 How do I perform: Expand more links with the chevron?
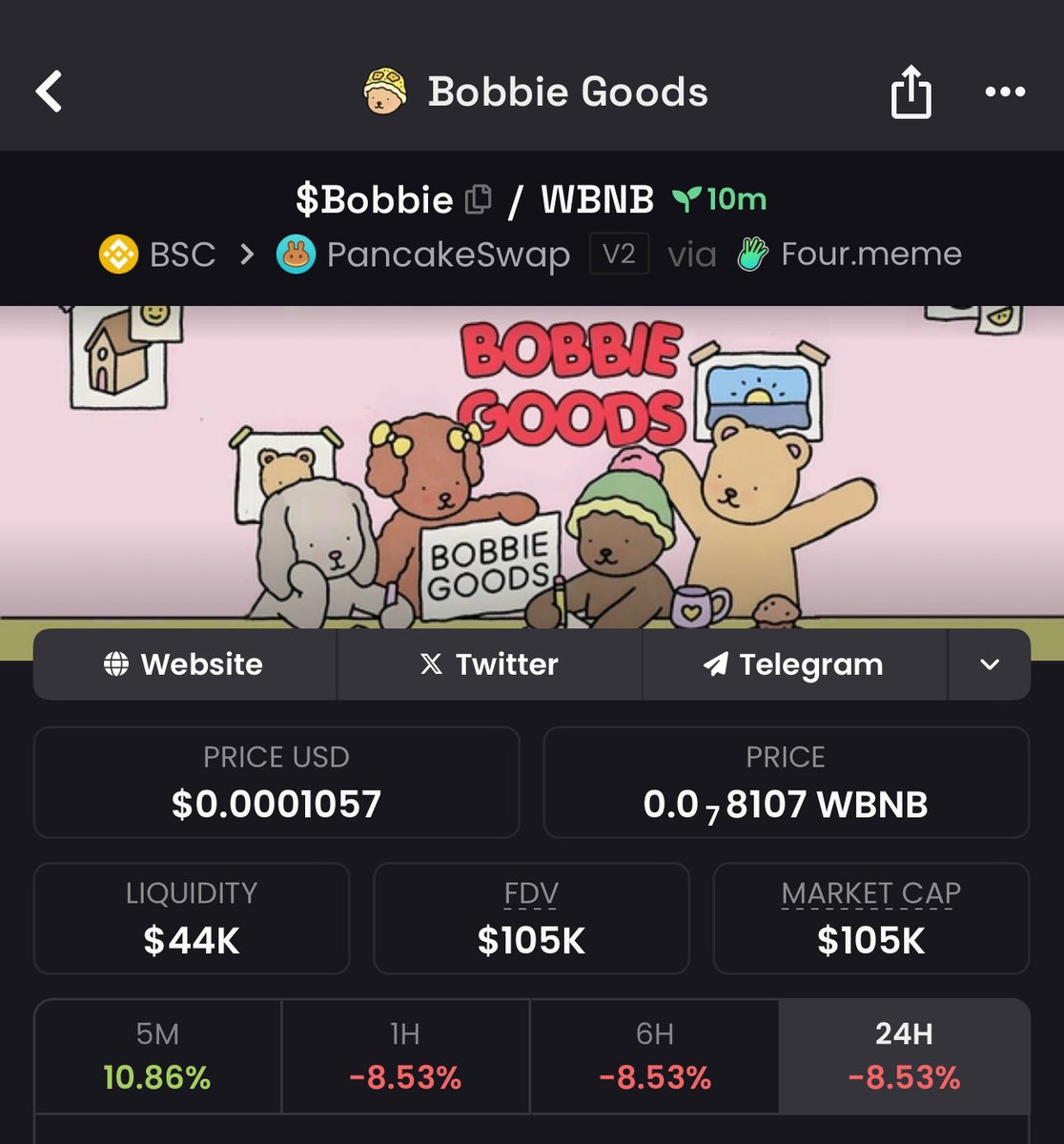pos(989,664)
